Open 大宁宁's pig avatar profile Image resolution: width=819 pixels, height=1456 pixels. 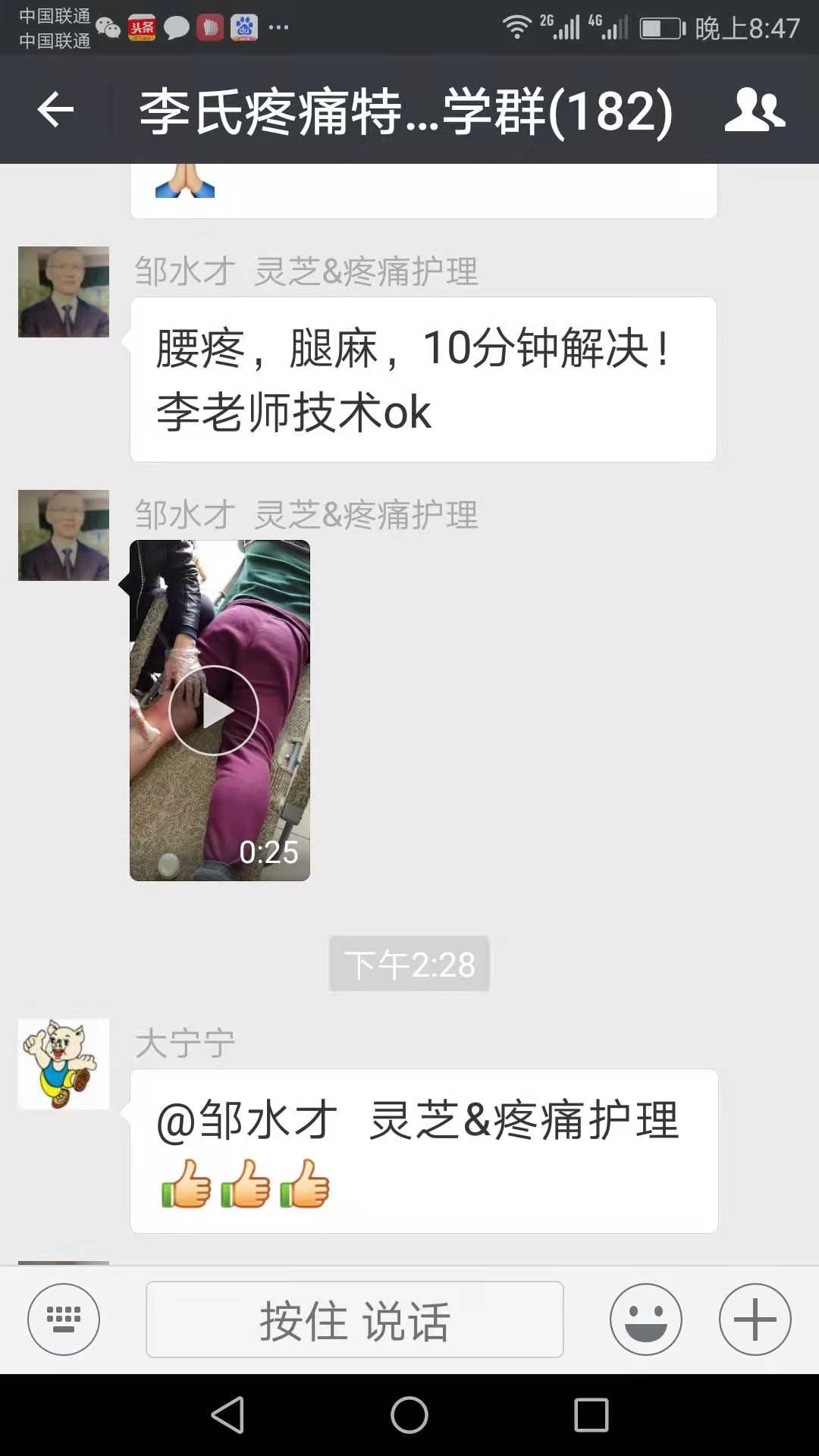tap(64, 1064)
